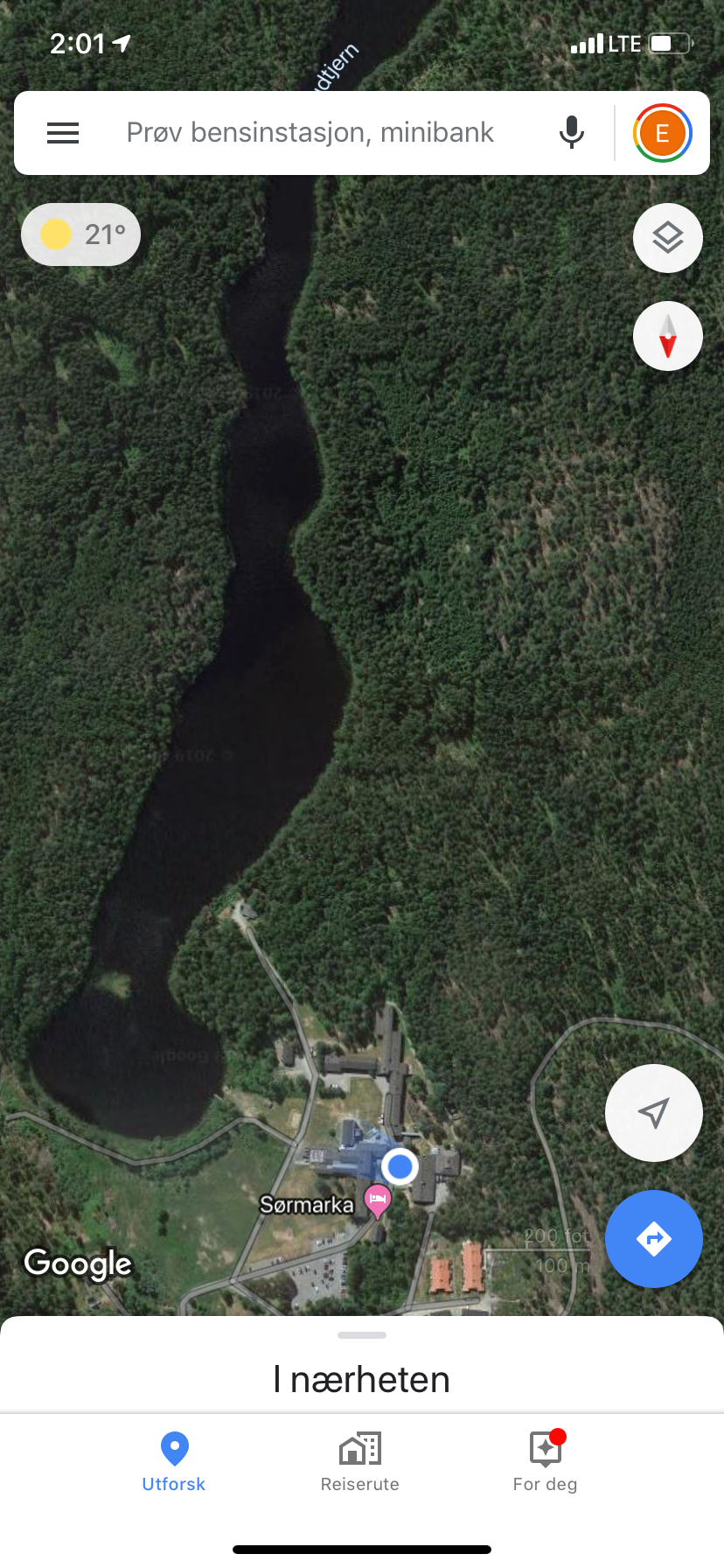Select the Sørmarka hotel pin
Screen dimensions: 724x1568
click(377, 1200)
